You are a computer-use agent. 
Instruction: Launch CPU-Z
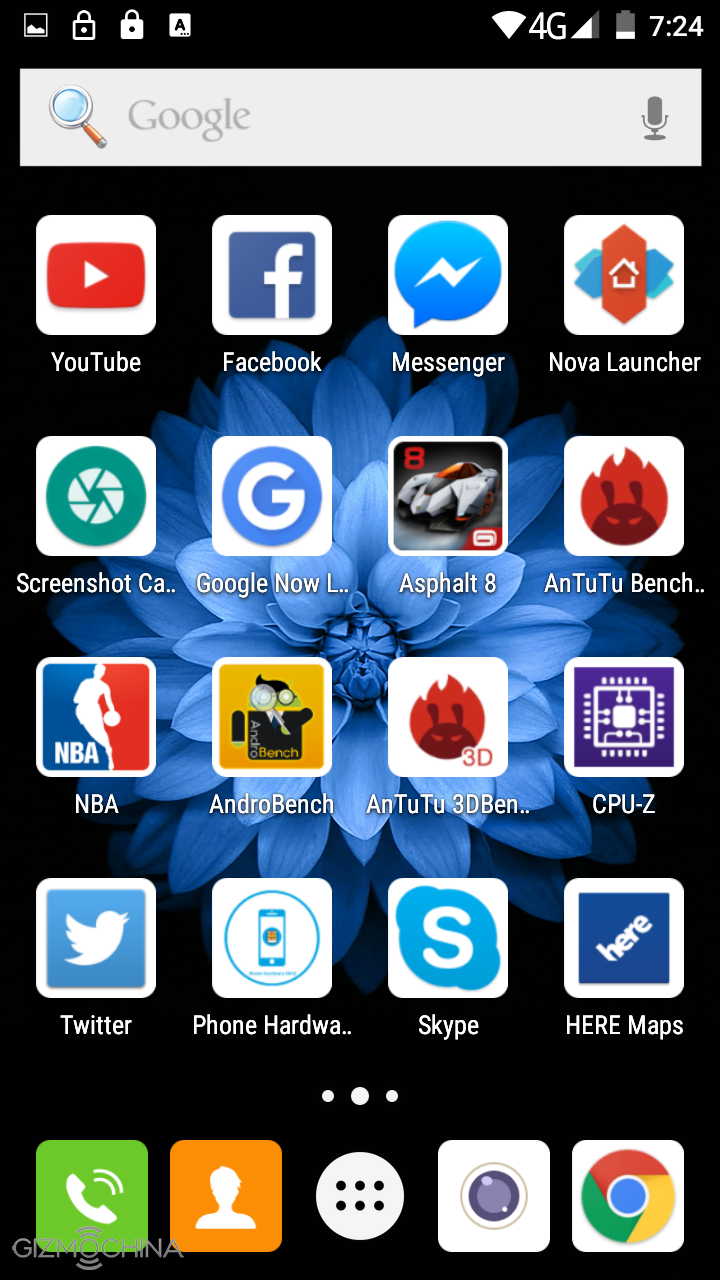coord(624,718)
